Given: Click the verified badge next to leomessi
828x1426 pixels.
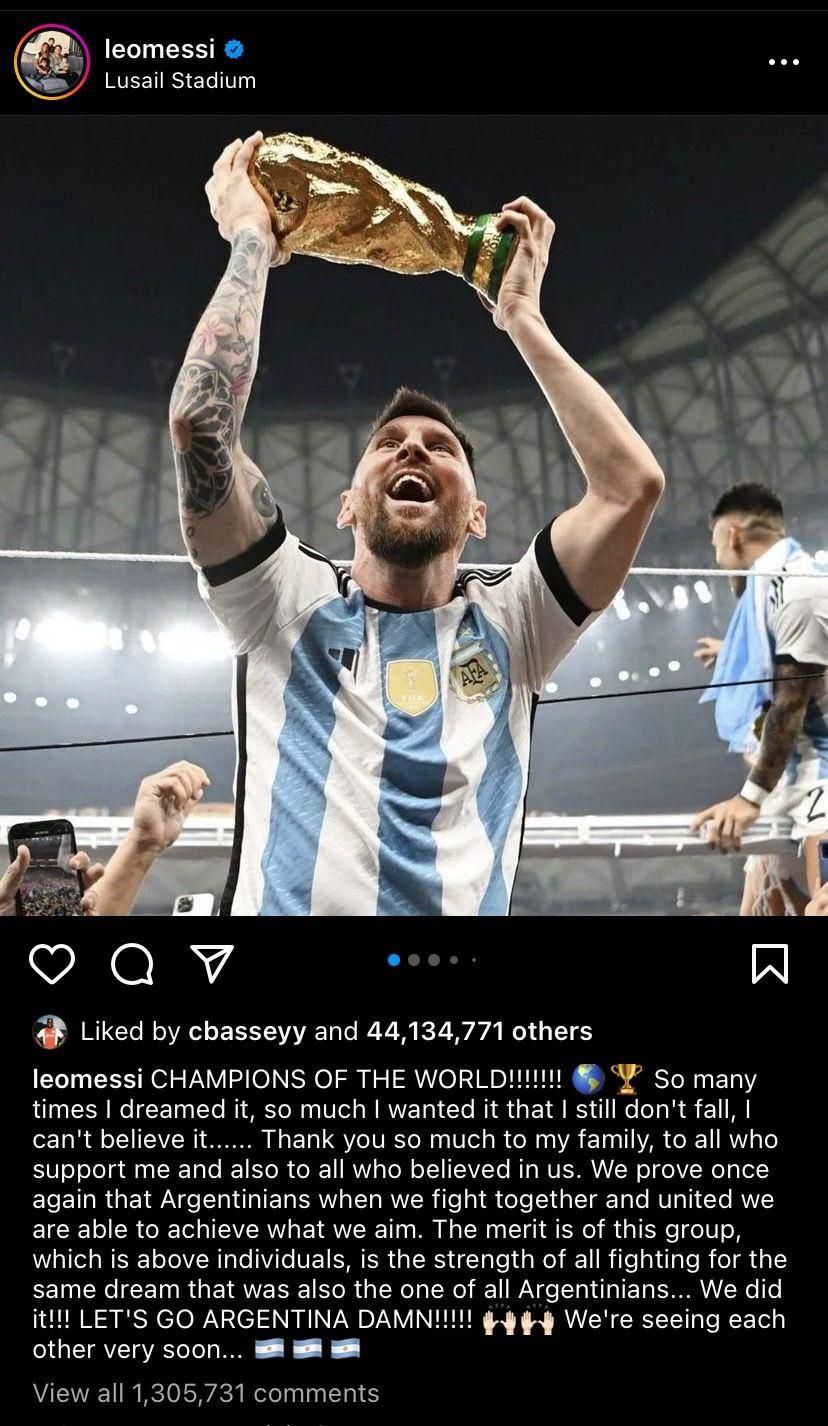Looking at the screenshot, I should 233,47.
